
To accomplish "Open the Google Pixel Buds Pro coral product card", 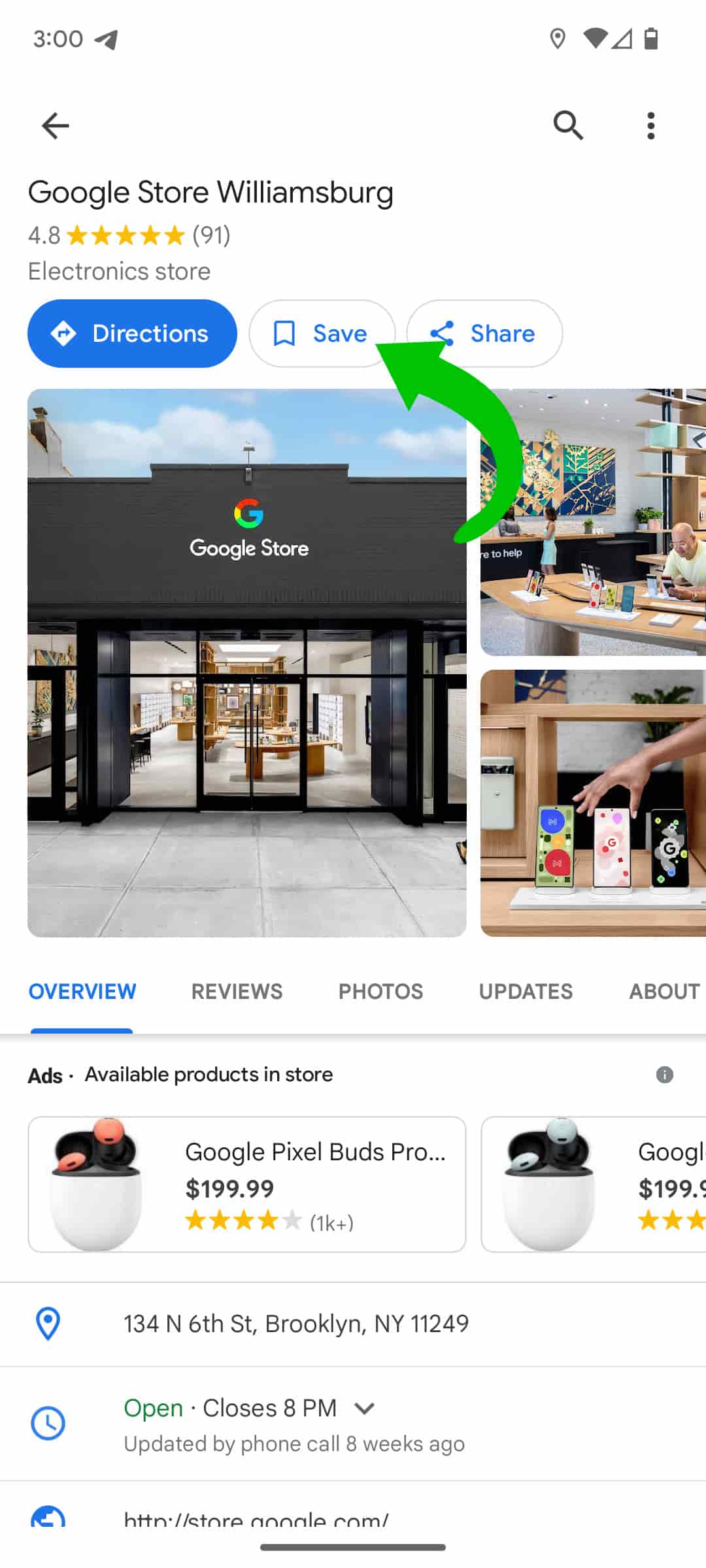I will pos(246,1184).
